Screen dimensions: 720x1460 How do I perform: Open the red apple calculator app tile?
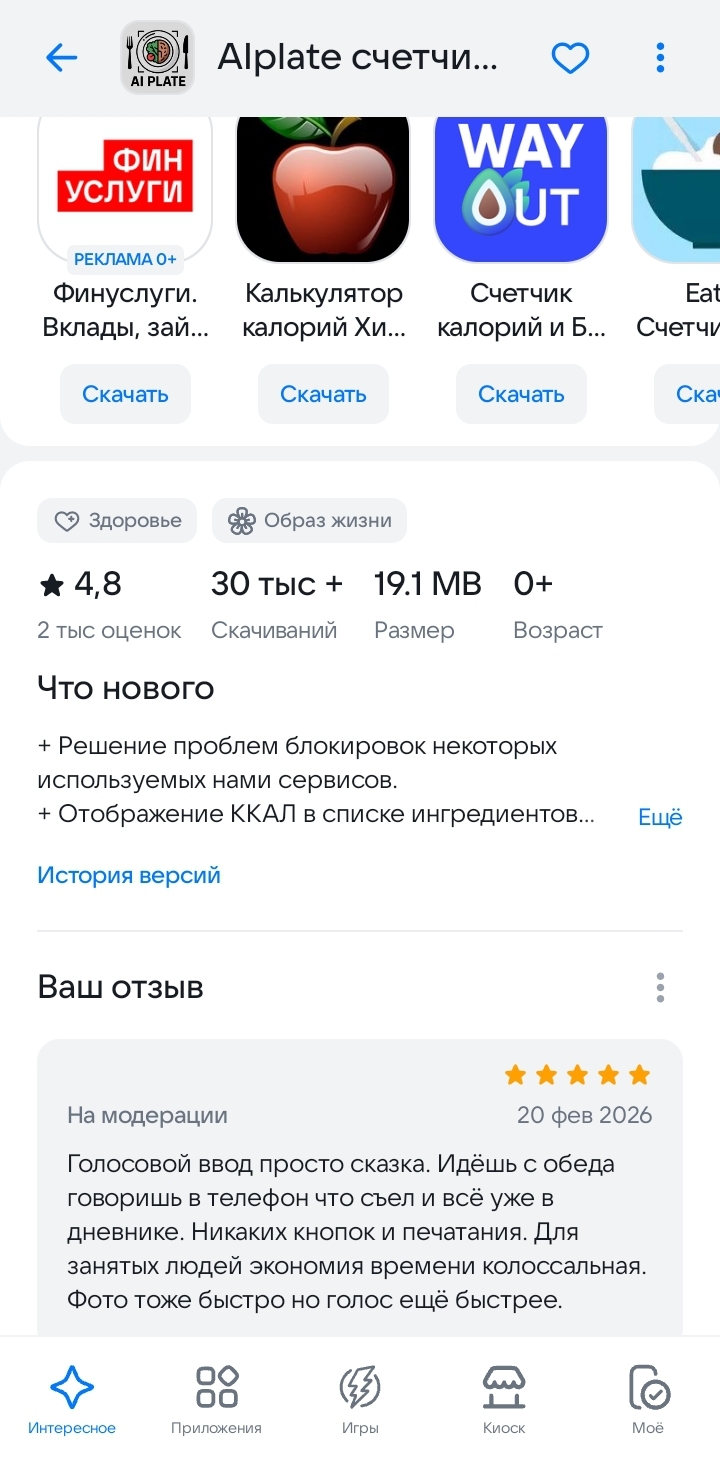tap(323, 188)
